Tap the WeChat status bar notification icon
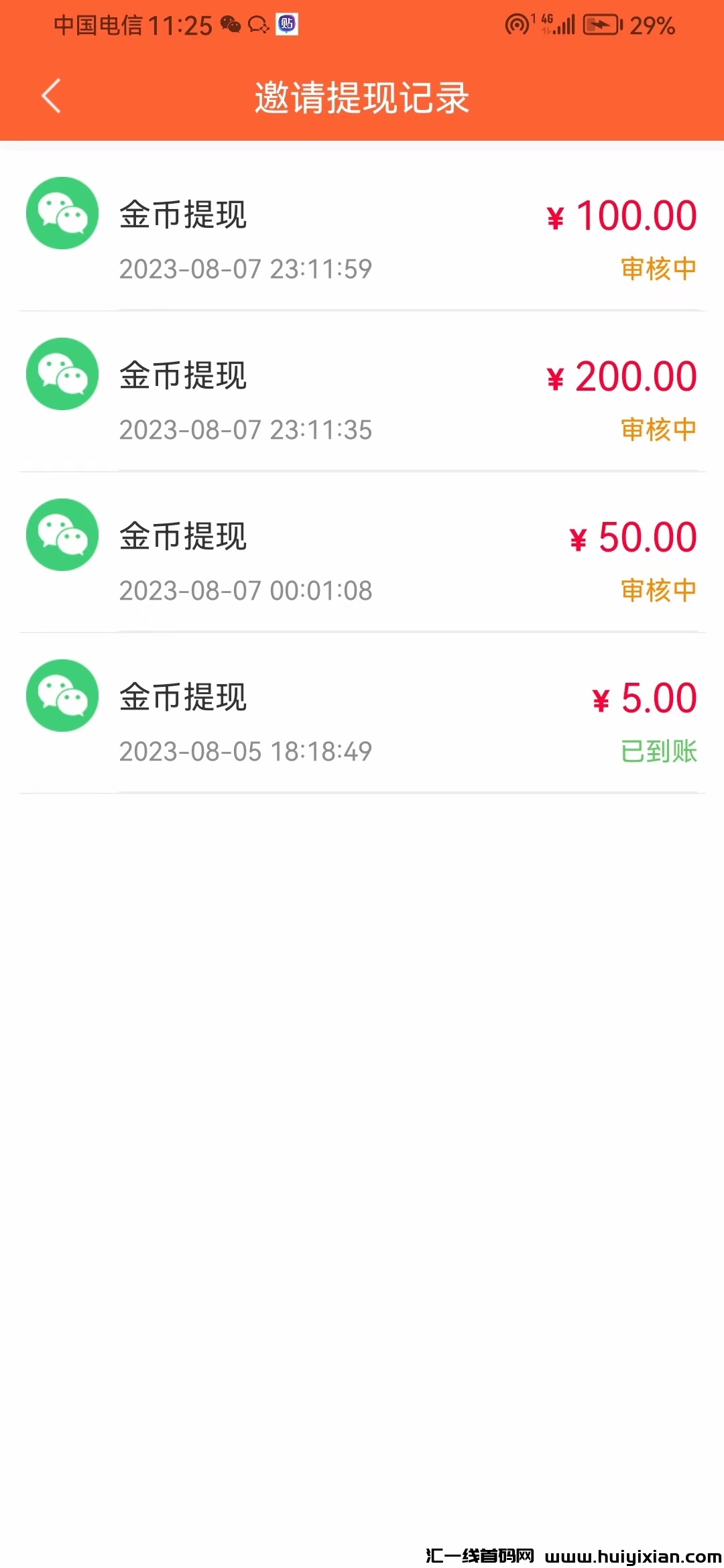 click(231, 25)
